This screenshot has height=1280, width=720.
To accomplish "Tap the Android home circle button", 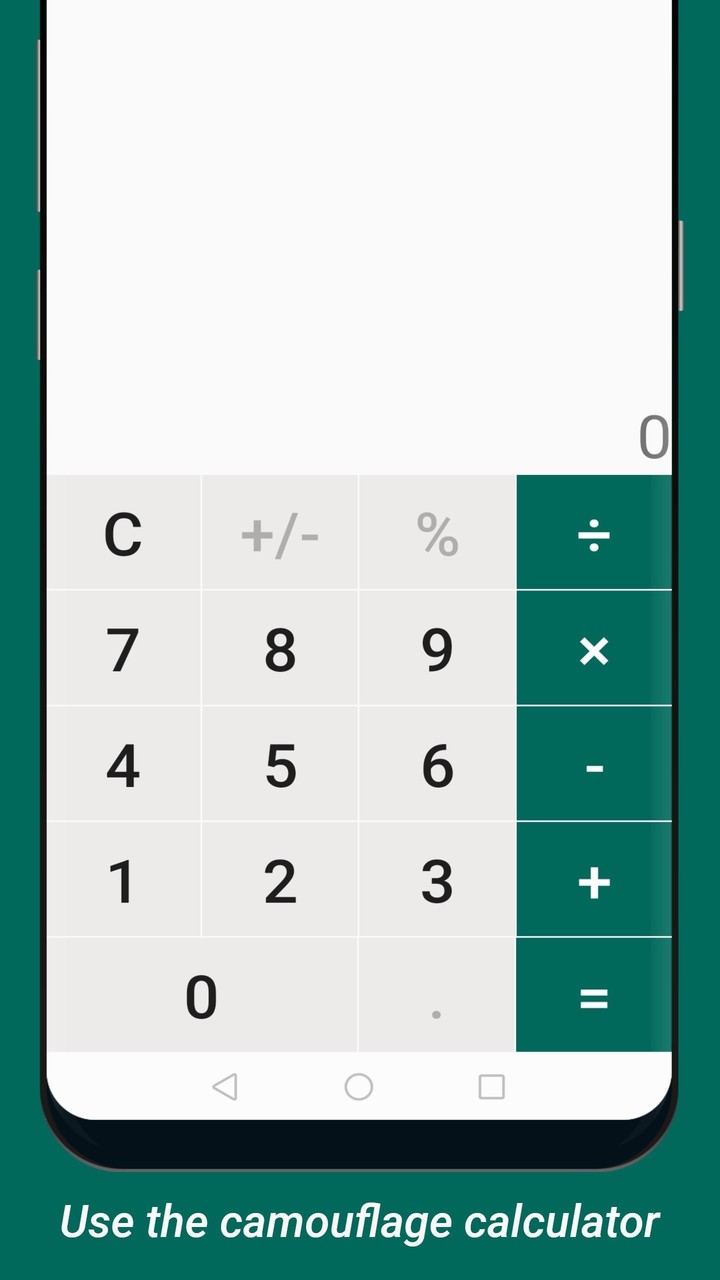I will pos(358,1087).
